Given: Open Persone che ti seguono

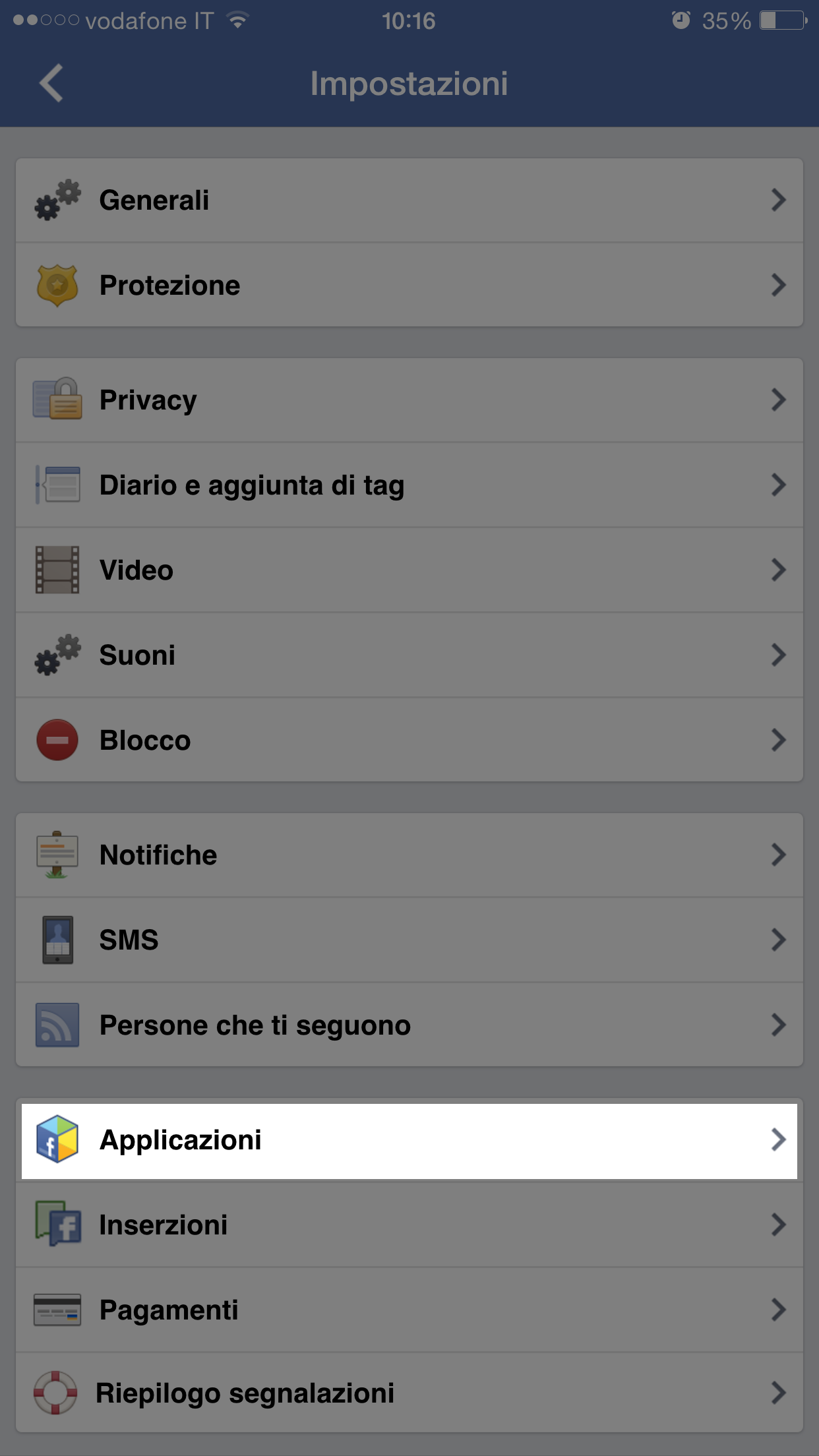Looking at the screenshot, I should point(409,1025).
